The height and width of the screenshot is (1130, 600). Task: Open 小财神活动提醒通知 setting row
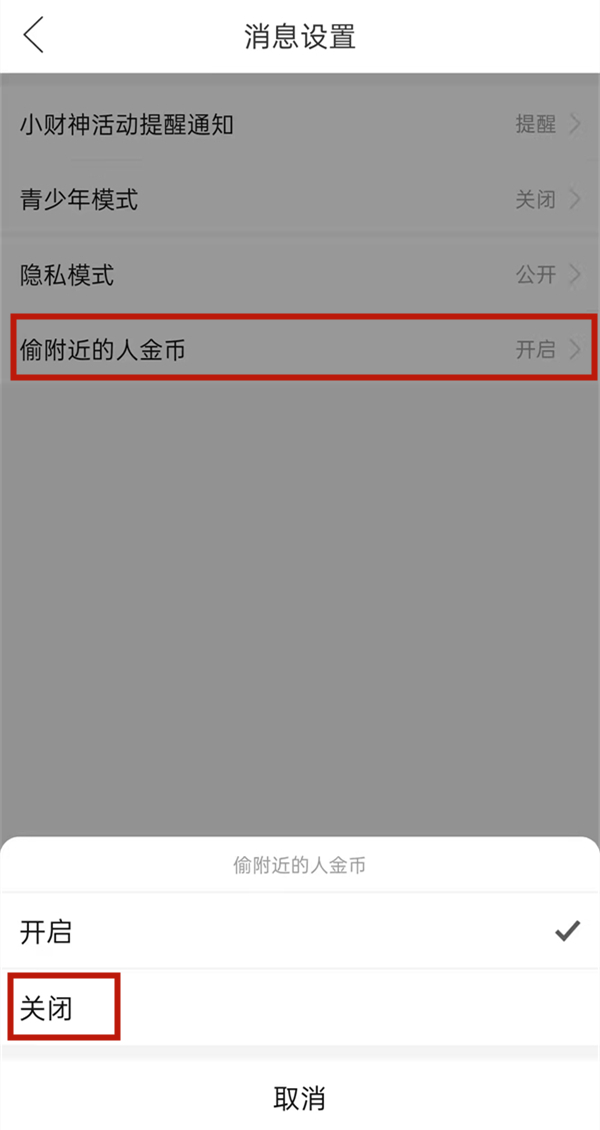click(300, 125)
